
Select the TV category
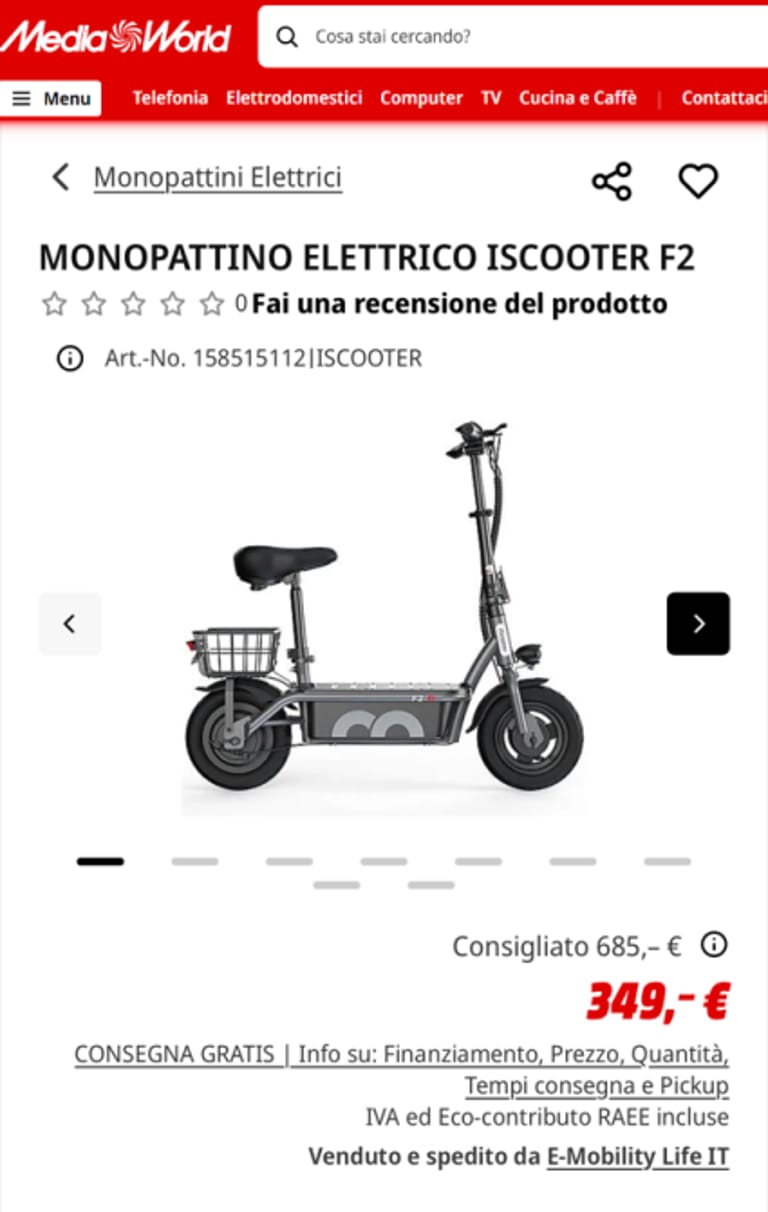[x=490, y=98]
